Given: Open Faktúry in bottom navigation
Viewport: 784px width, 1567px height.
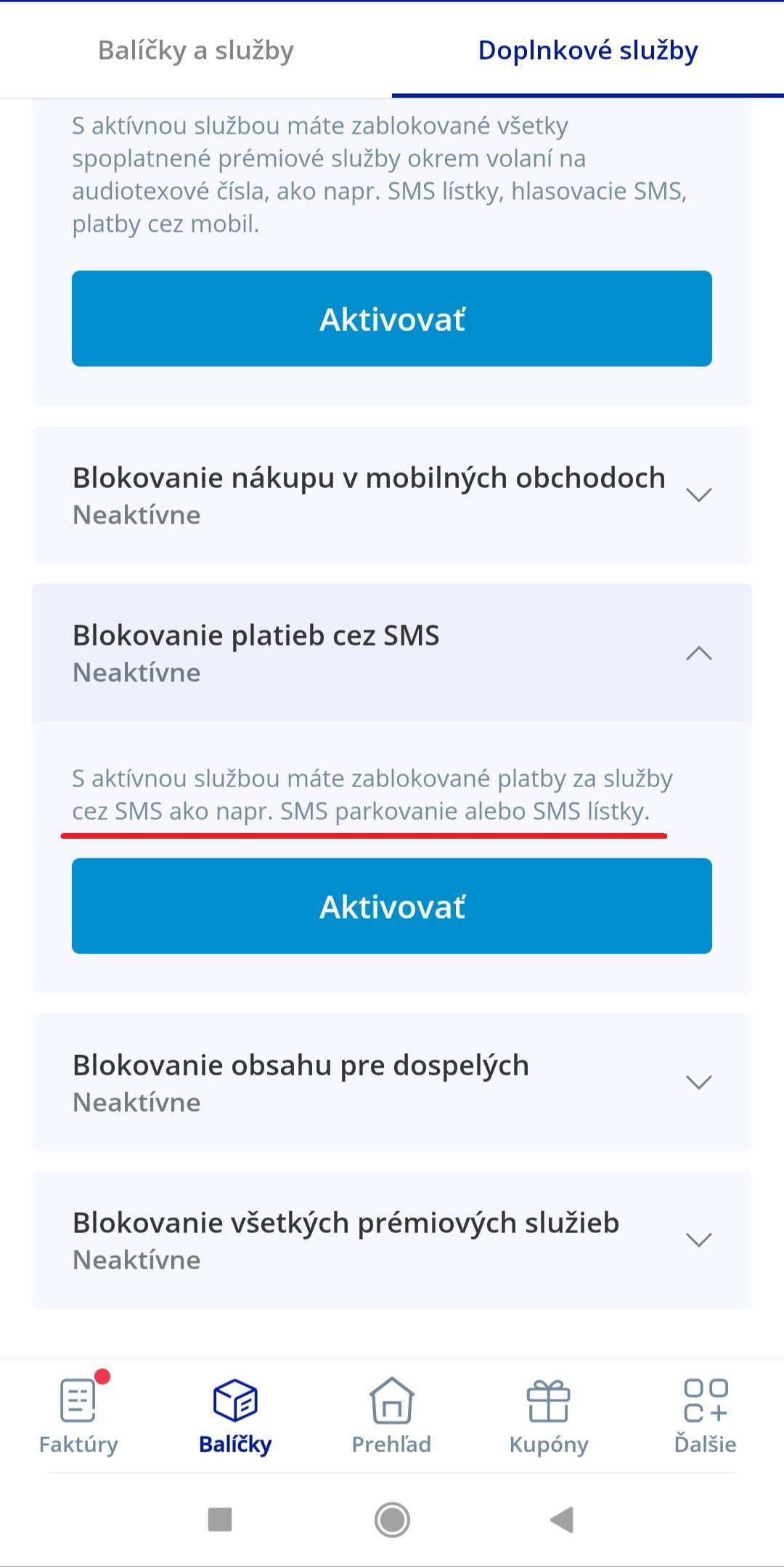Looking at the screenshot, I should tap(78, 1416).
